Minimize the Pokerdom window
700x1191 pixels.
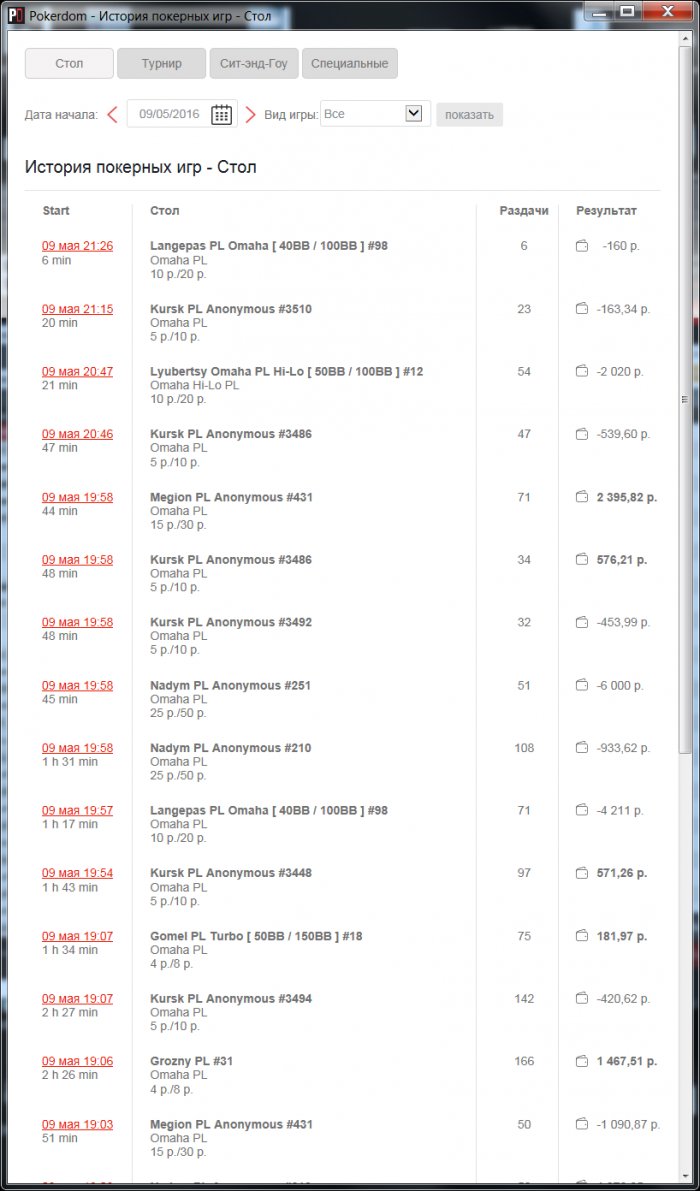pos(599,11)
